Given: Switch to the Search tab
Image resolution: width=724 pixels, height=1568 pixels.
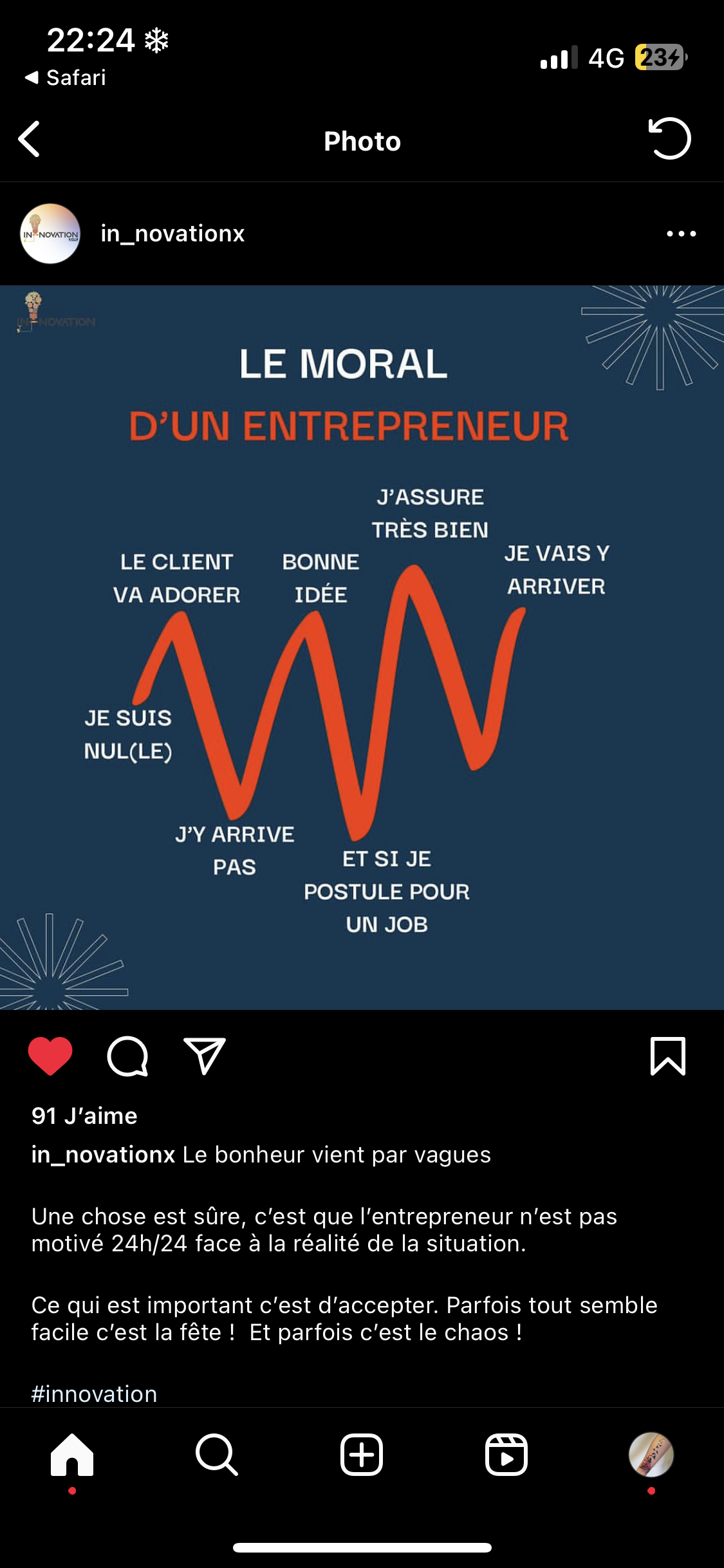Looking at the screenshot, I should pos(217,1455).
